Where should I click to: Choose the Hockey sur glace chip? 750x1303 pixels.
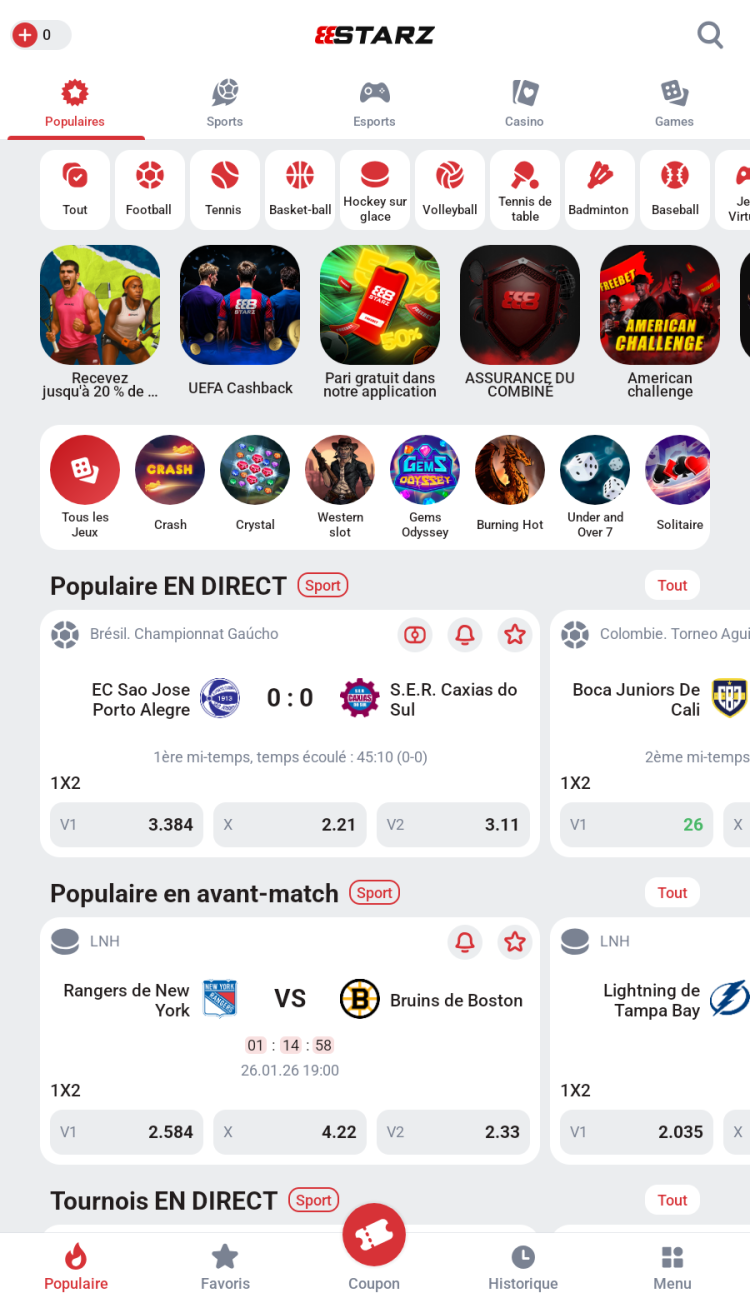pos(375,189)
